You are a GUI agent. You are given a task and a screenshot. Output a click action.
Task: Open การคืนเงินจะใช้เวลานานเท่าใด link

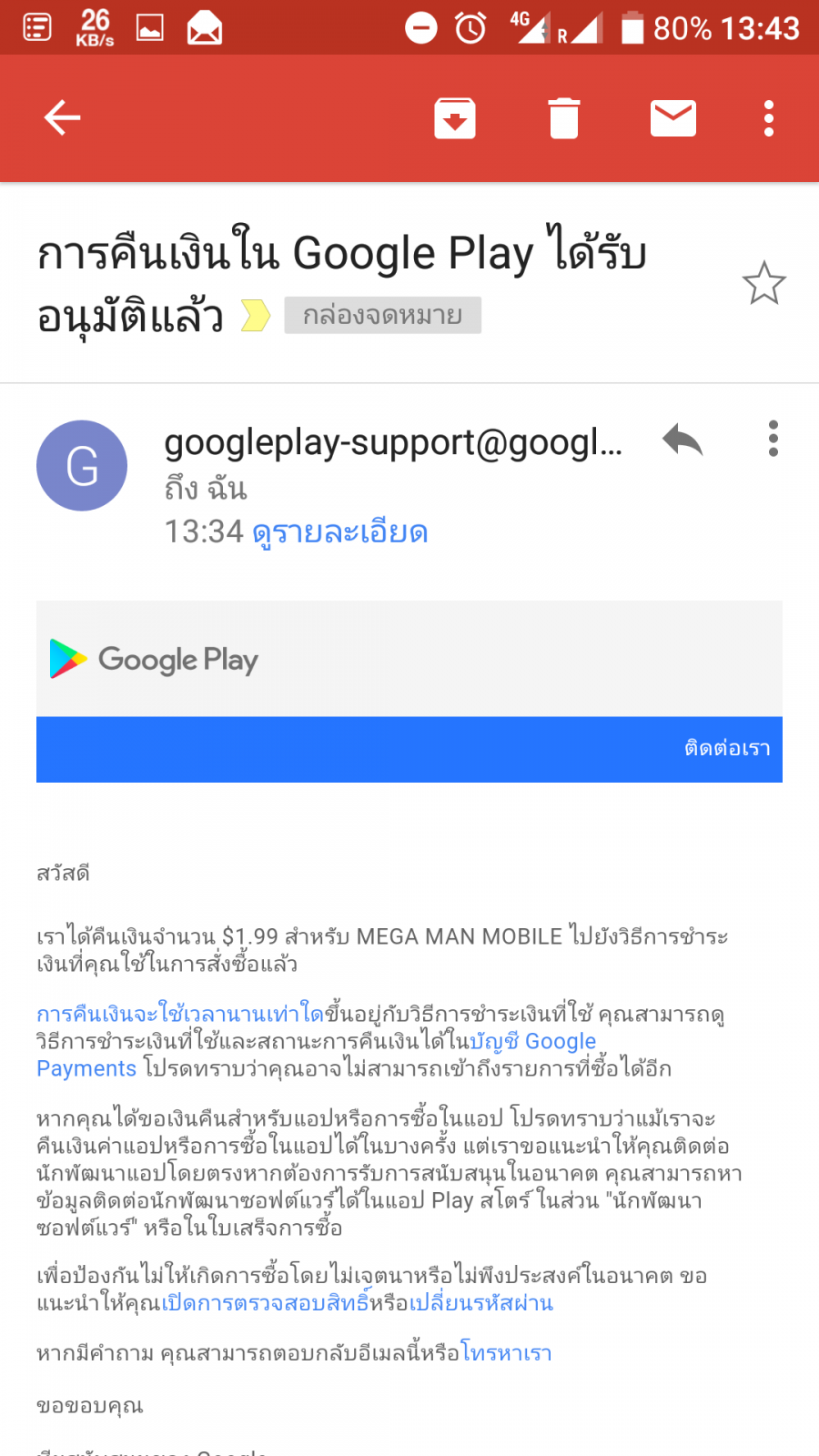coord(180,1014)
